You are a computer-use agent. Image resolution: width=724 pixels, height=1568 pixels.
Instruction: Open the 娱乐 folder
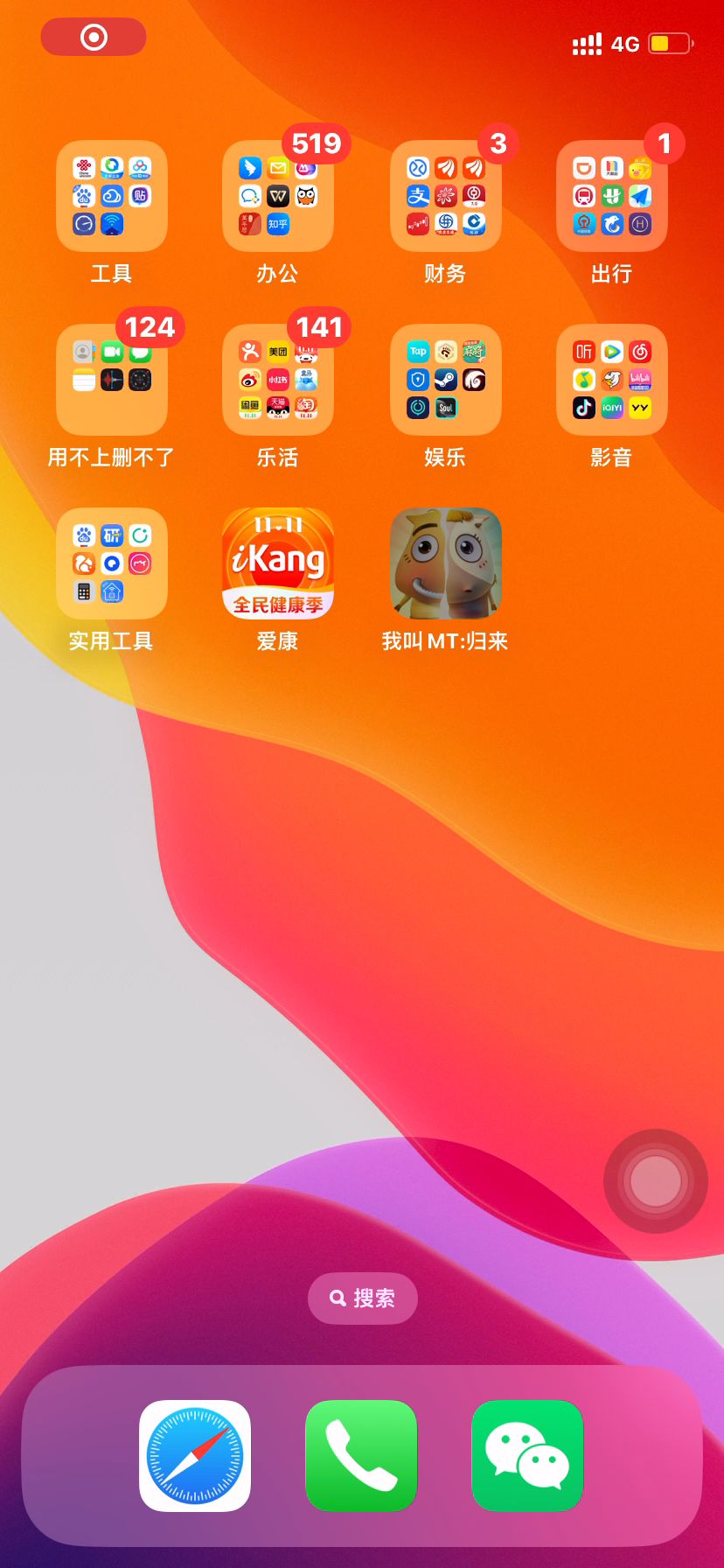(x=445, y=380)
